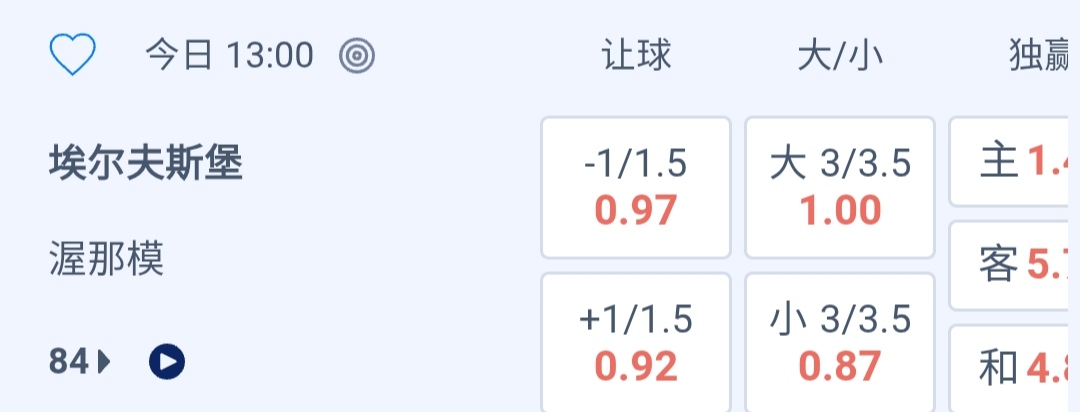Open the live video play icon
This screenshot has width=1080, height=412.
167,361
